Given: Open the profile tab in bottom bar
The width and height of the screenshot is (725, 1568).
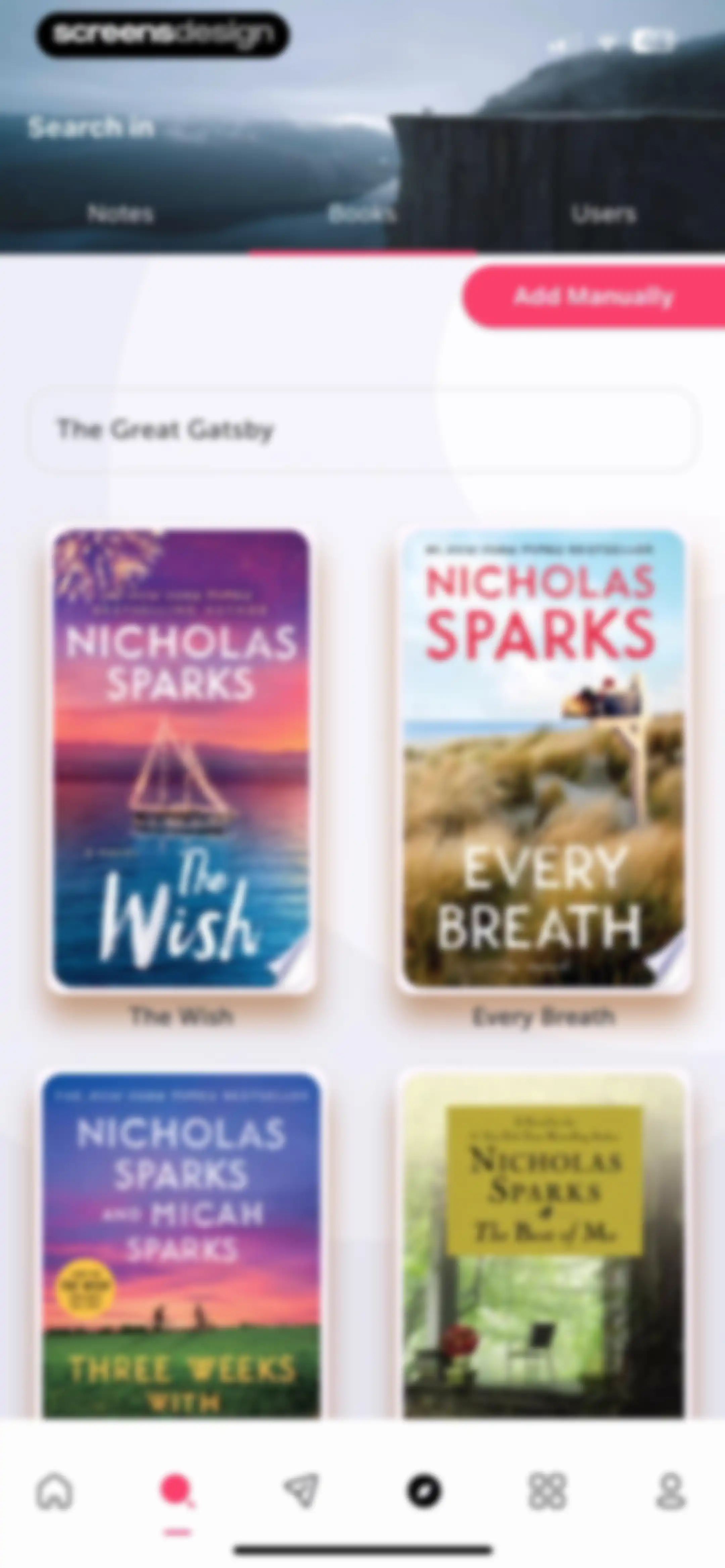Looking at the screenshot, I should coord(670,1491).
